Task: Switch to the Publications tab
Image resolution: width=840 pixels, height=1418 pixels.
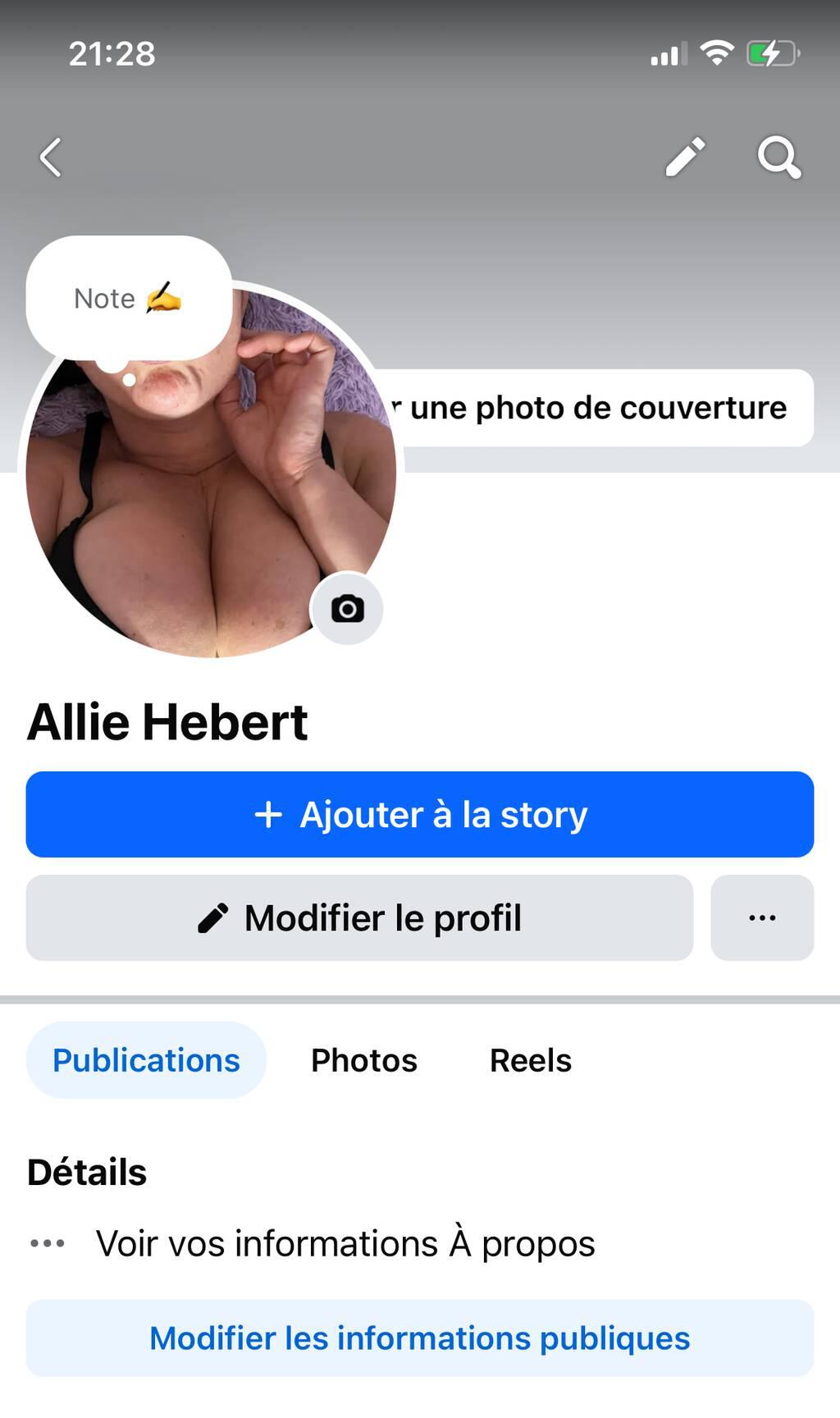Action: pyautogui.click(x=146, y=1060)
